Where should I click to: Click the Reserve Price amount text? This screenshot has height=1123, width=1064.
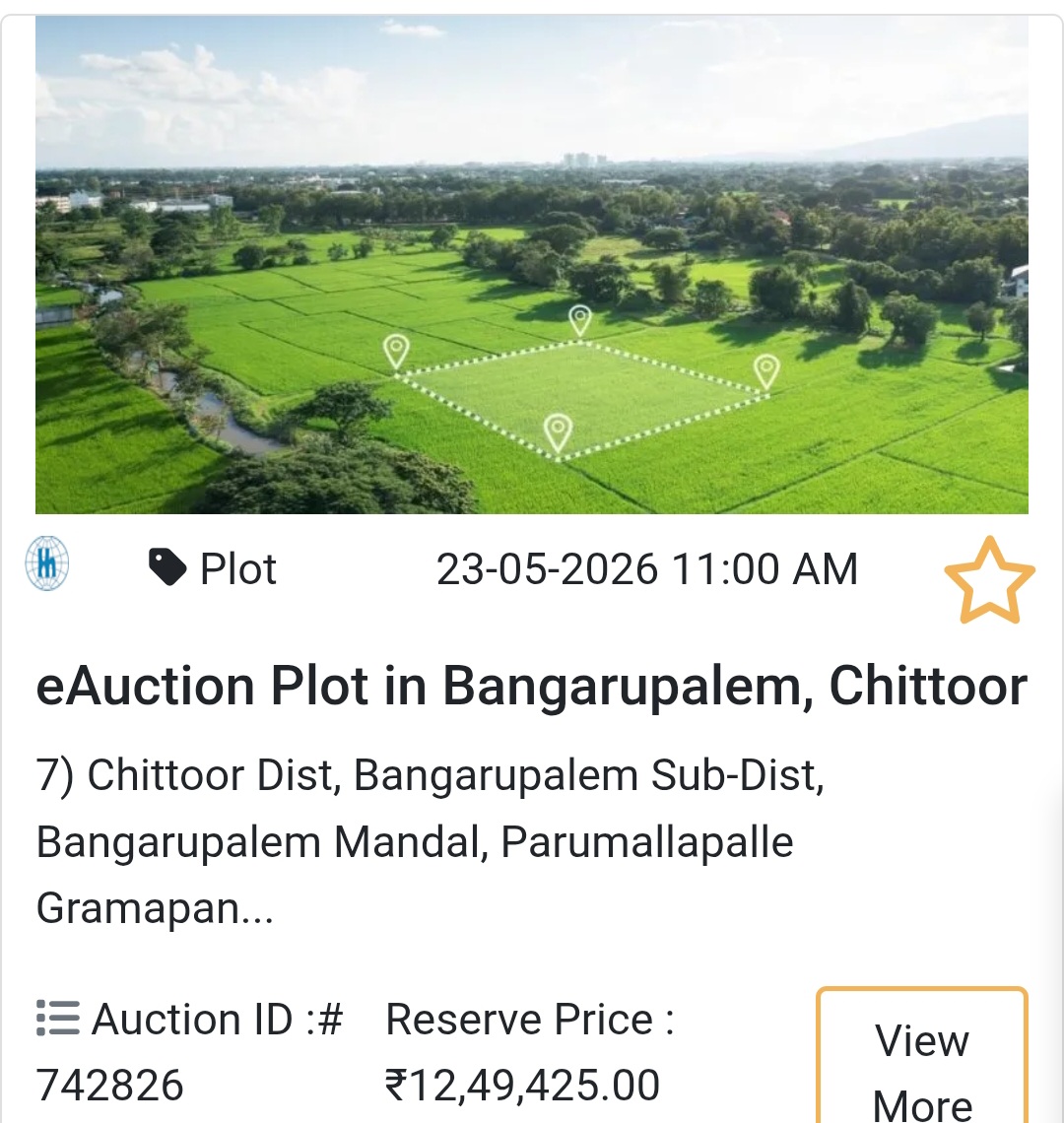click(519, 1082)
